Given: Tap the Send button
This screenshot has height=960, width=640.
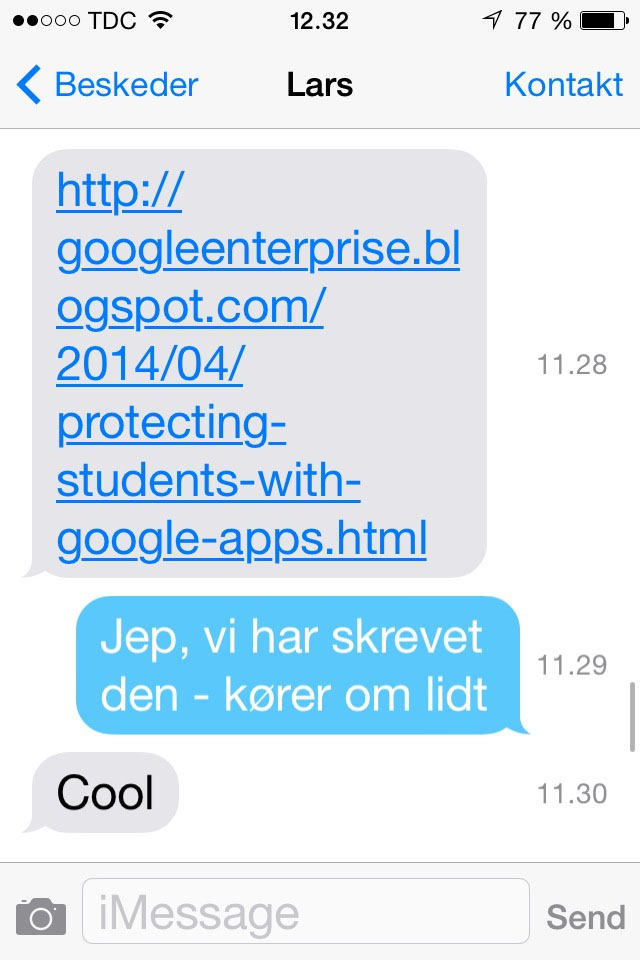Looking at the screenshot, I should coord(585,916).
